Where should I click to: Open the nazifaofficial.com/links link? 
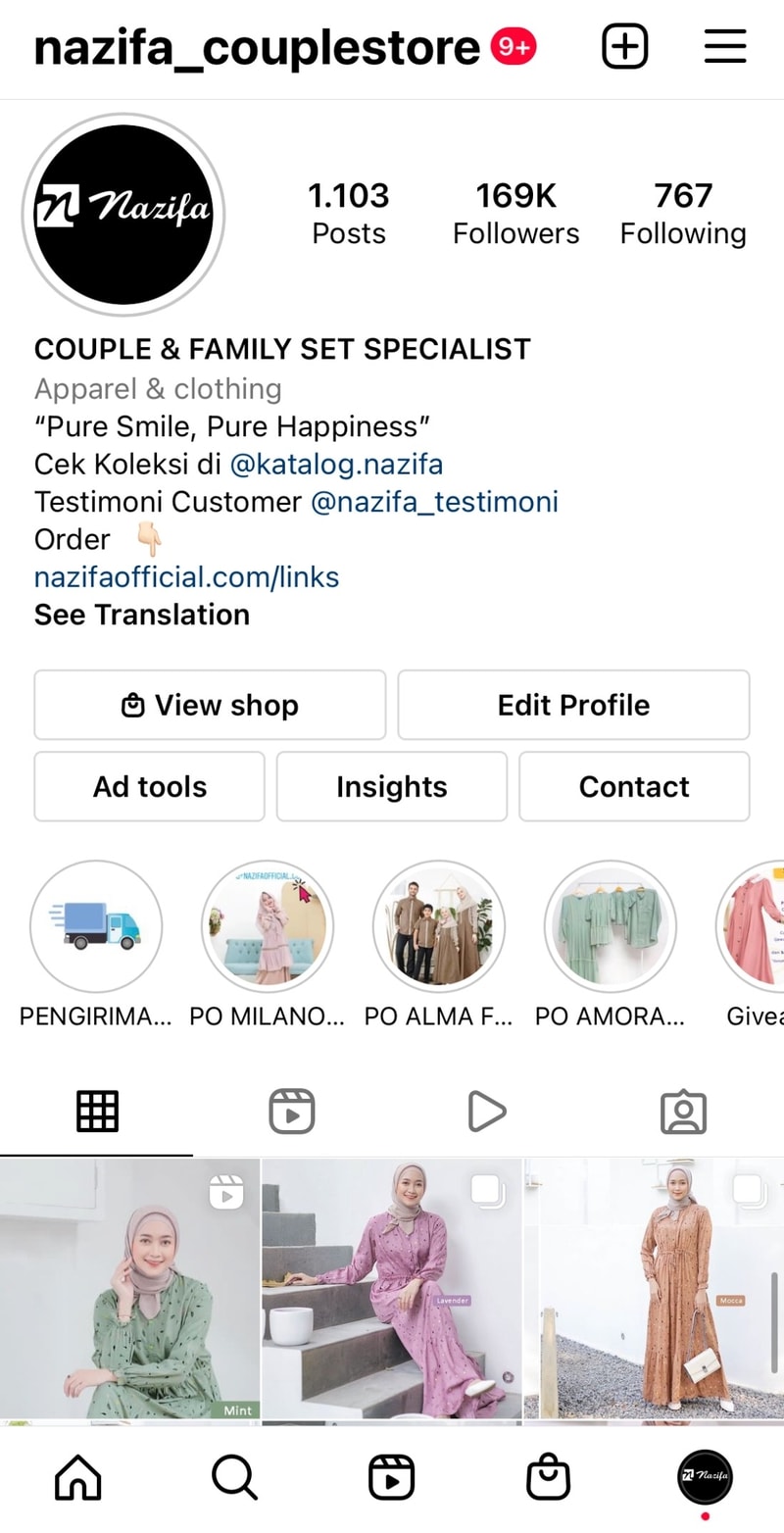click(186, 576)
